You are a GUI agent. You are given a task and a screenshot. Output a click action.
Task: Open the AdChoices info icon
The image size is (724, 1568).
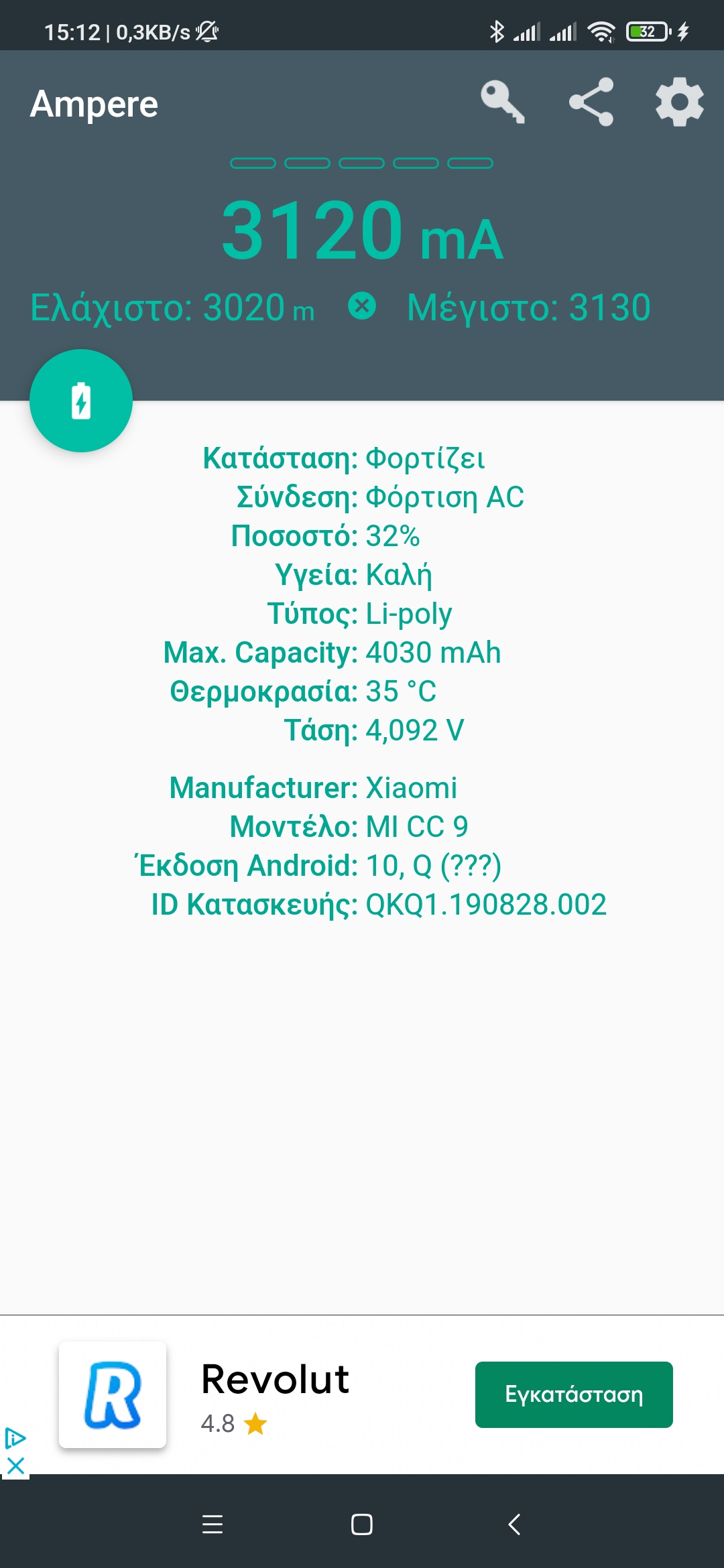15,1438
